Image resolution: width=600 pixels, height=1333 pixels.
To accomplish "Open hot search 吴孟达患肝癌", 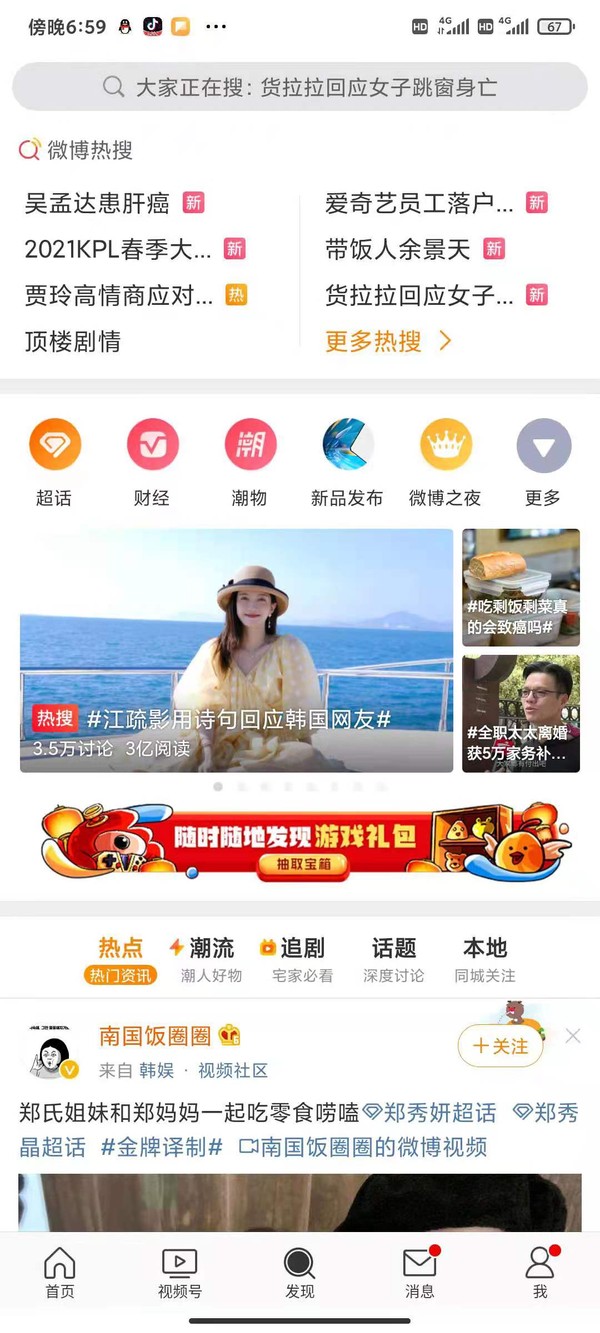I will click(x=97, y=203).
